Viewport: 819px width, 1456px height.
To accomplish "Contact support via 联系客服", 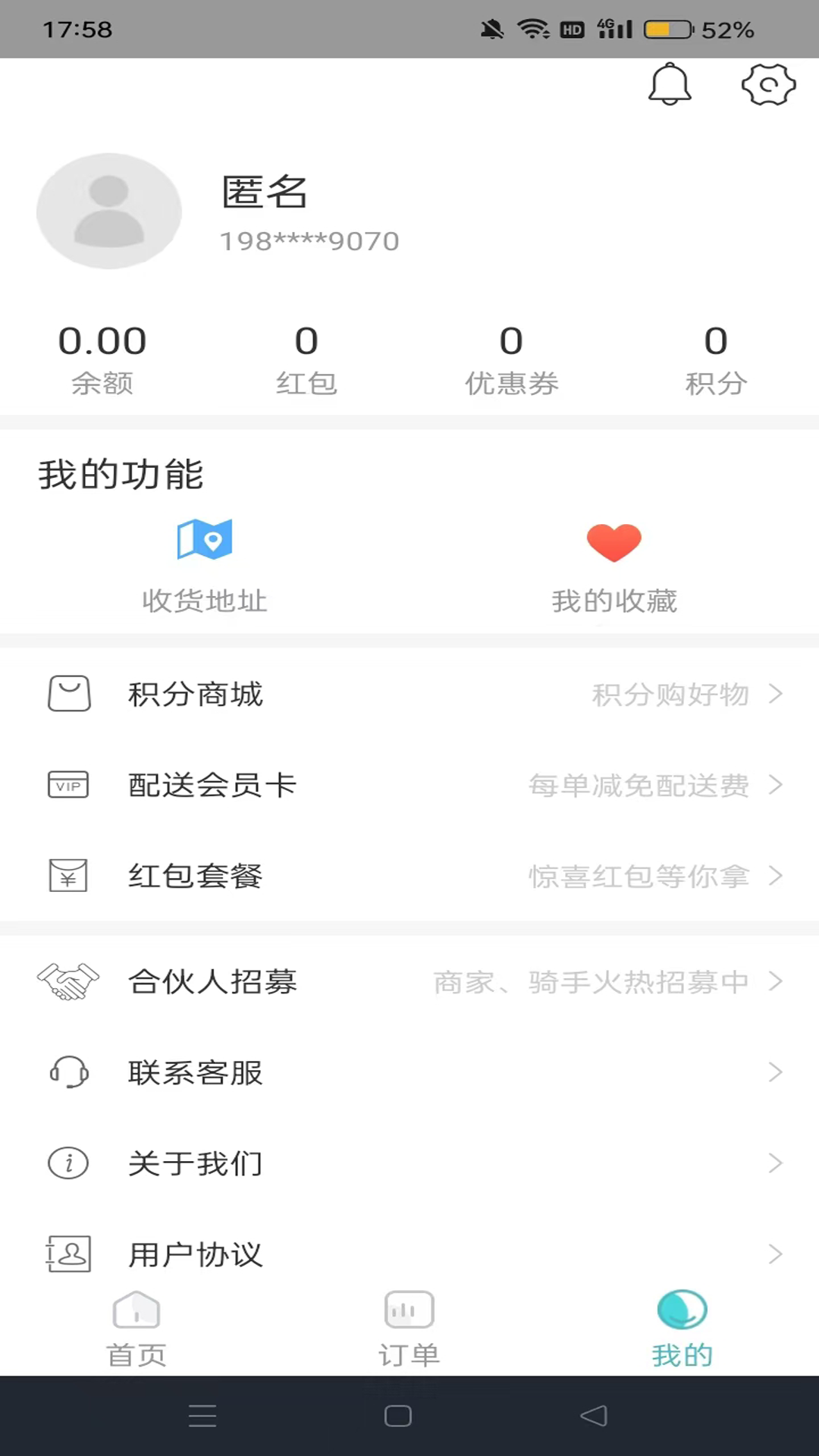I will (409, 1072).
